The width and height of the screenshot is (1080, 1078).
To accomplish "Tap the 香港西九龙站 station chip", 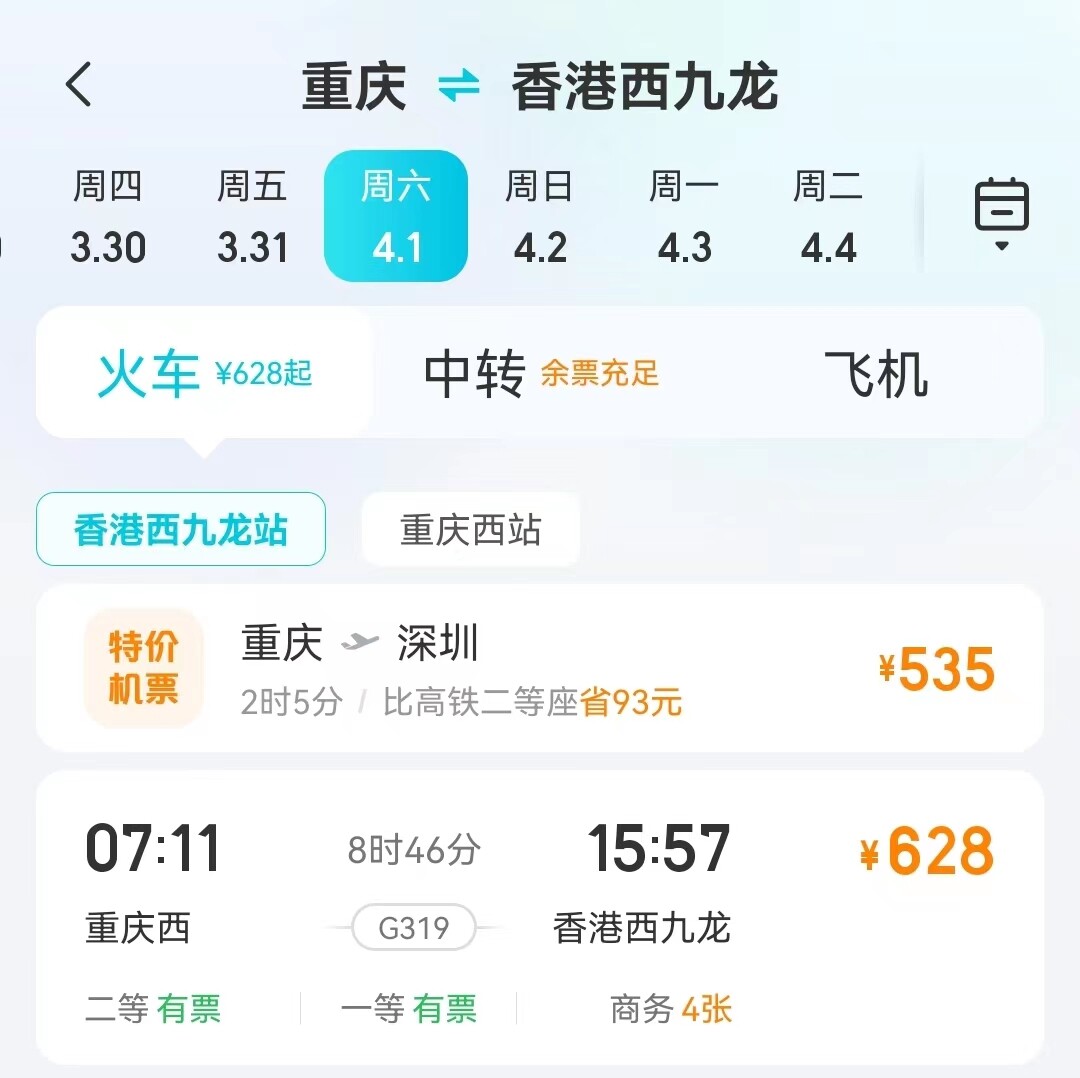I will (x=181, y=530).
